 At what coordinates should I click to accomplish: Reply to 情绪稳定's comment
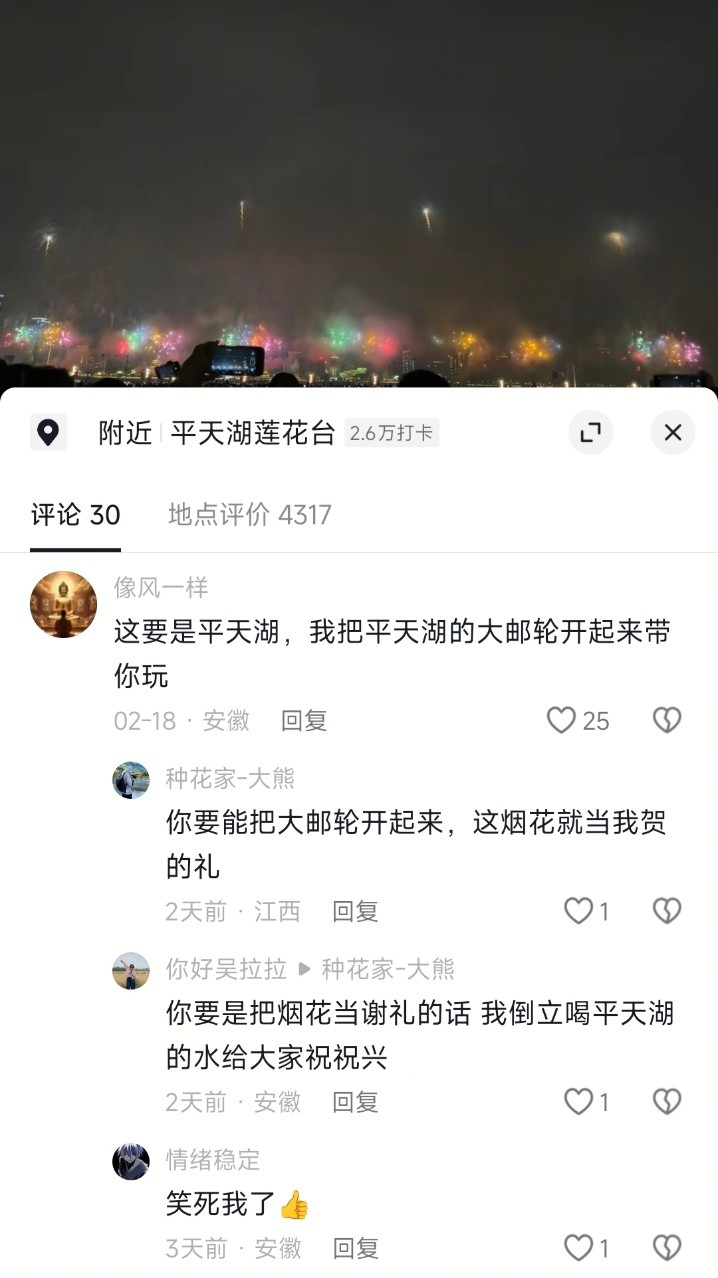click(x=355, y=1248)
